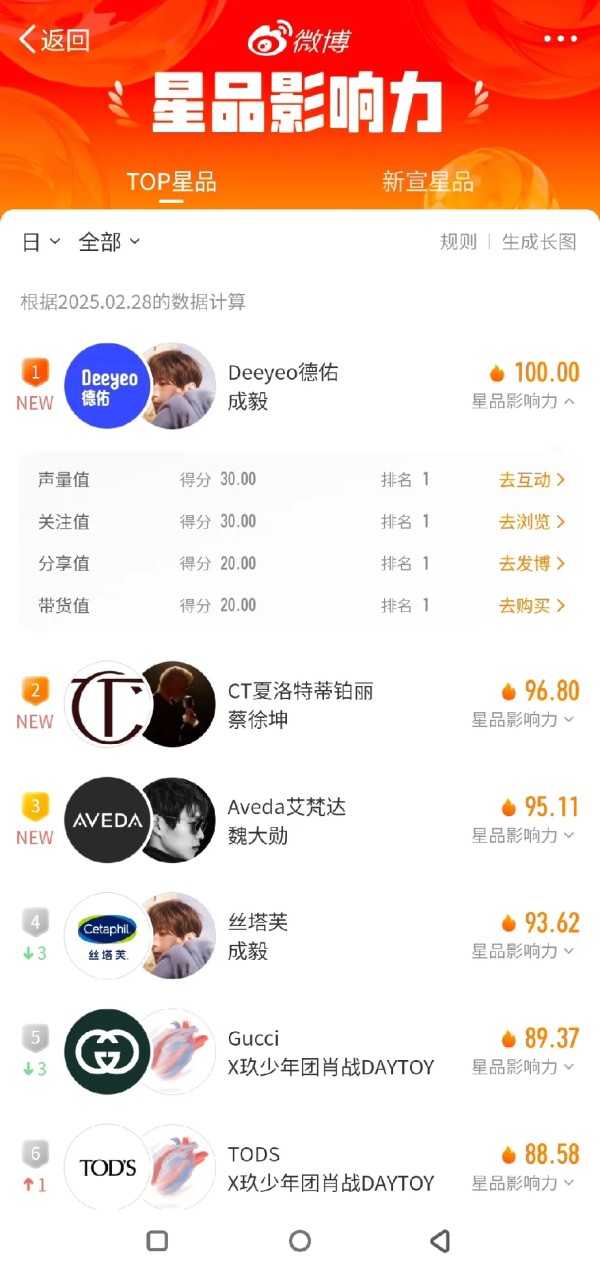The height and width of the screenshot is (1272, 600).
Task: Open the three-dot overflow menu
Action: [560, 39]
